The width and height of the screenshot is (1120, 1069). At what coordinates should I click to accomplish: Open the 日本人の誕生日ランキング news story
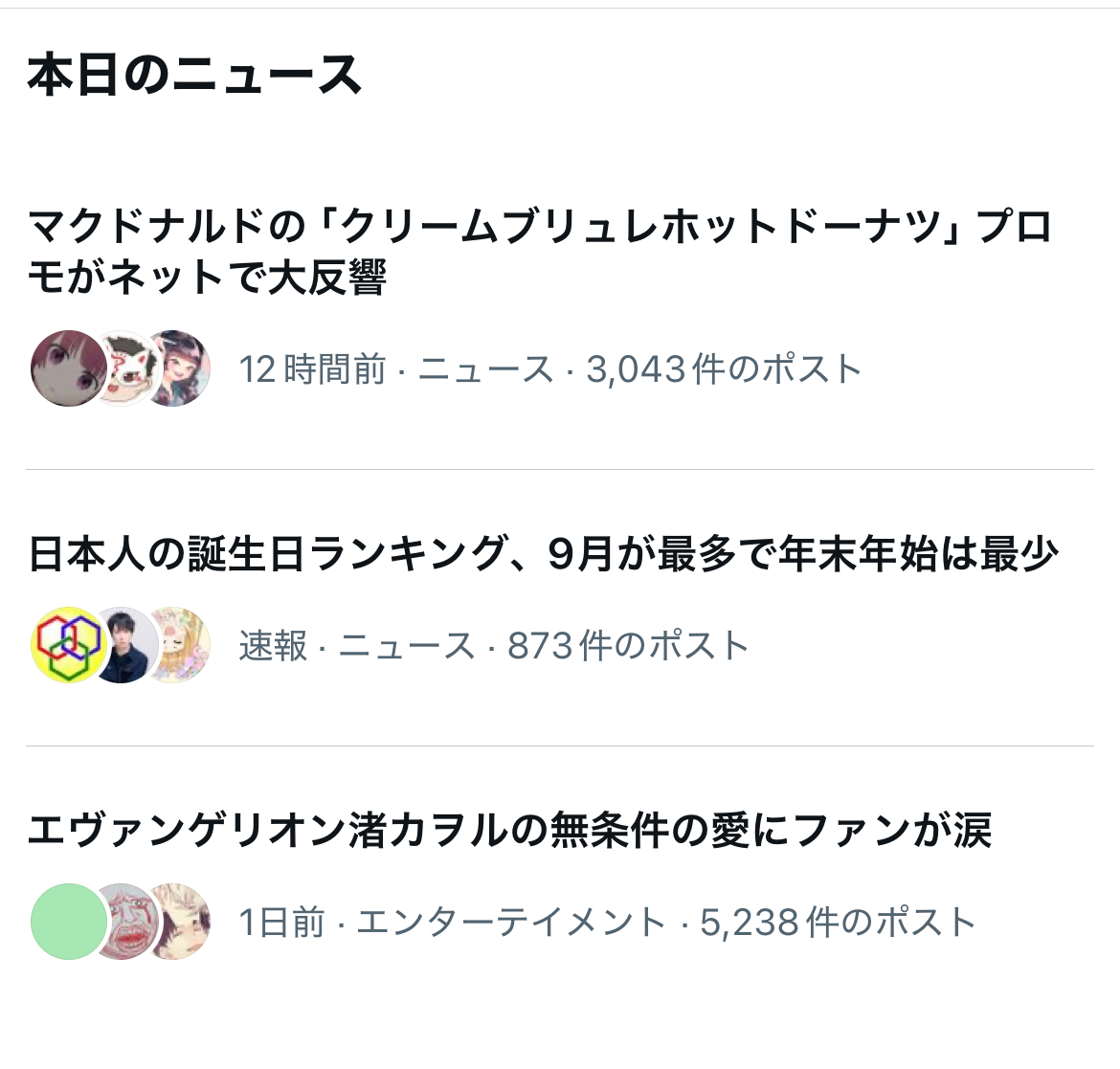[542, 555]
